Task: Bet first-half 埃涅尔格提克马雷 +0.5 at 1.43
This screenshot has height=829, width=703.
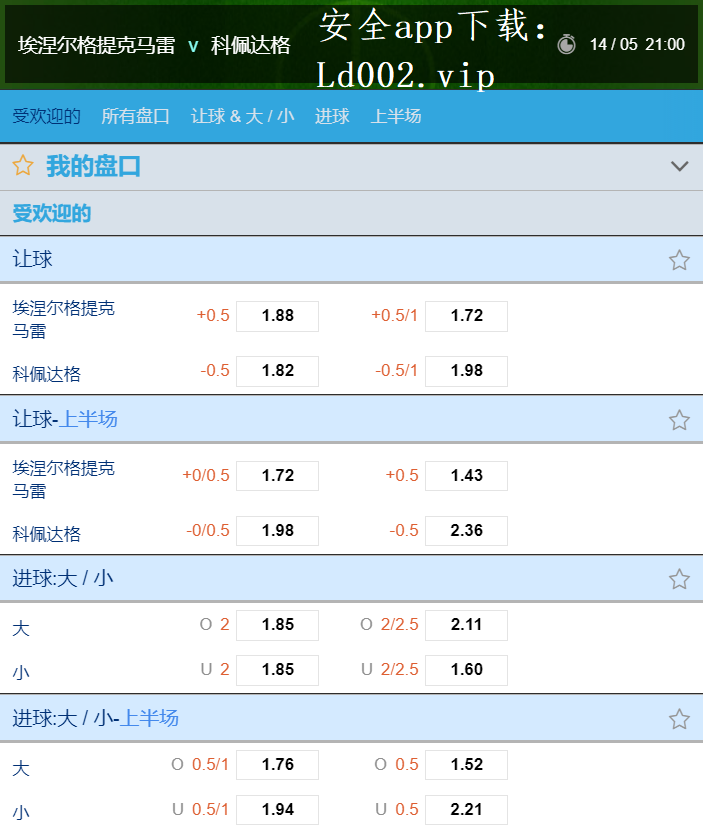Action: 466,476
